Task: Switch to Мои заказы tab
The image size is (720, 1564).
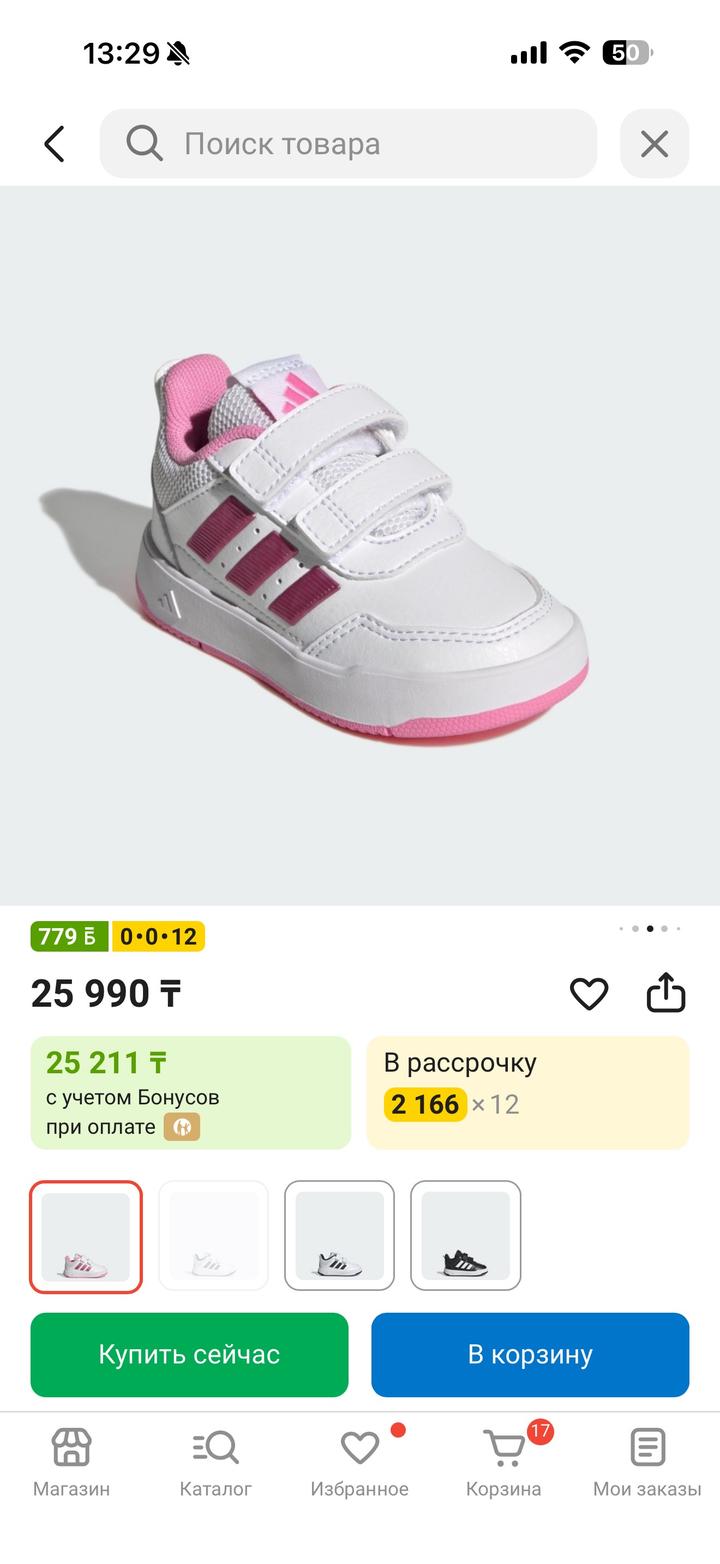Action: coord(647,1462)
